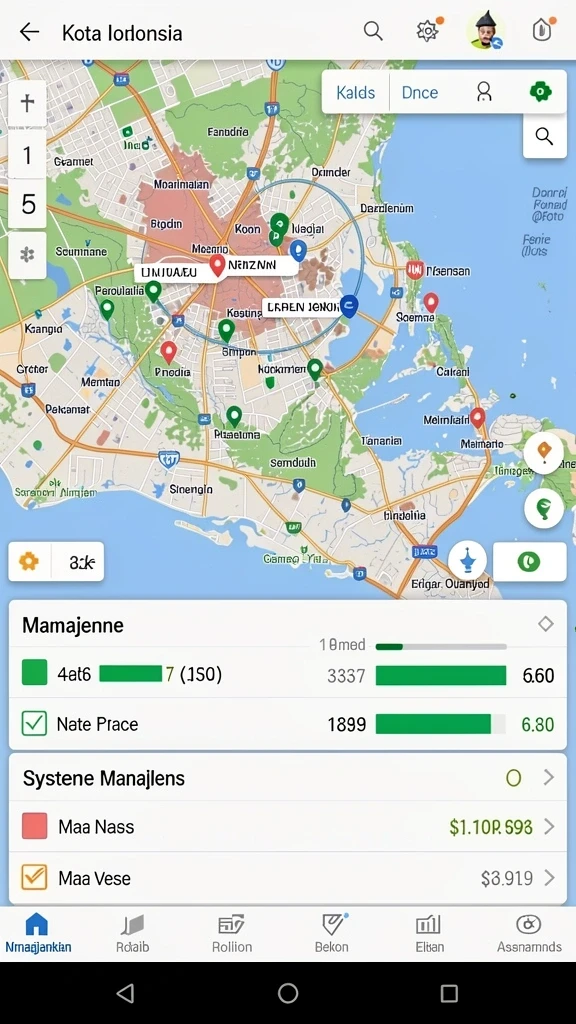
Task: Switch to the Rollion tab
Action: coord(232,934)
